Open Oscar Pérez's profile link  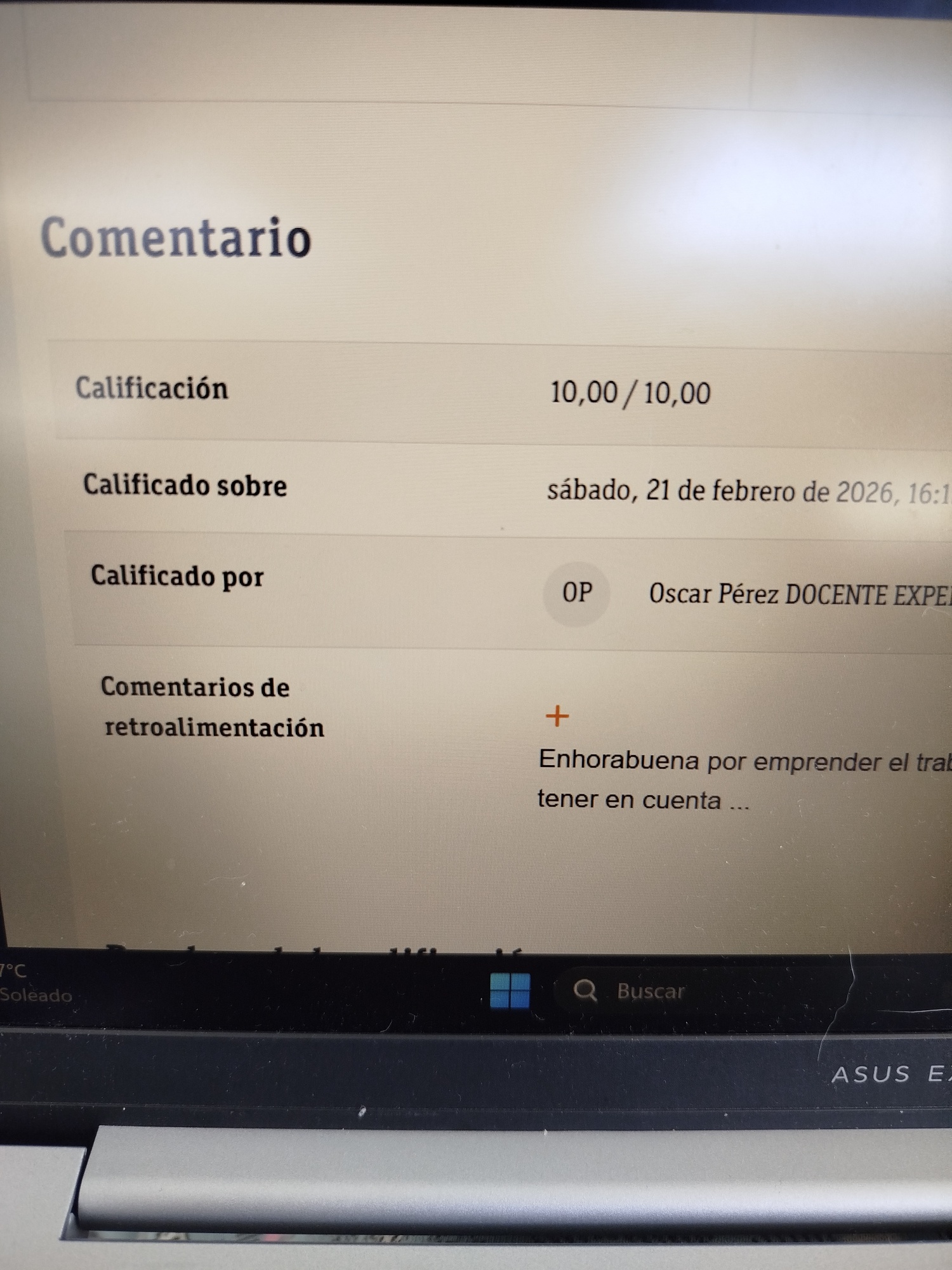713,594
